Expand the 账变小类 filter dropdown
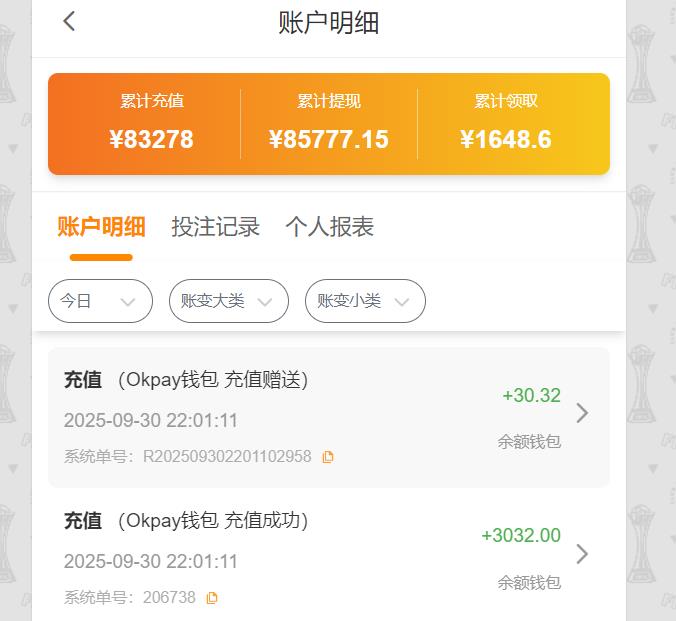 click(365, 301)
